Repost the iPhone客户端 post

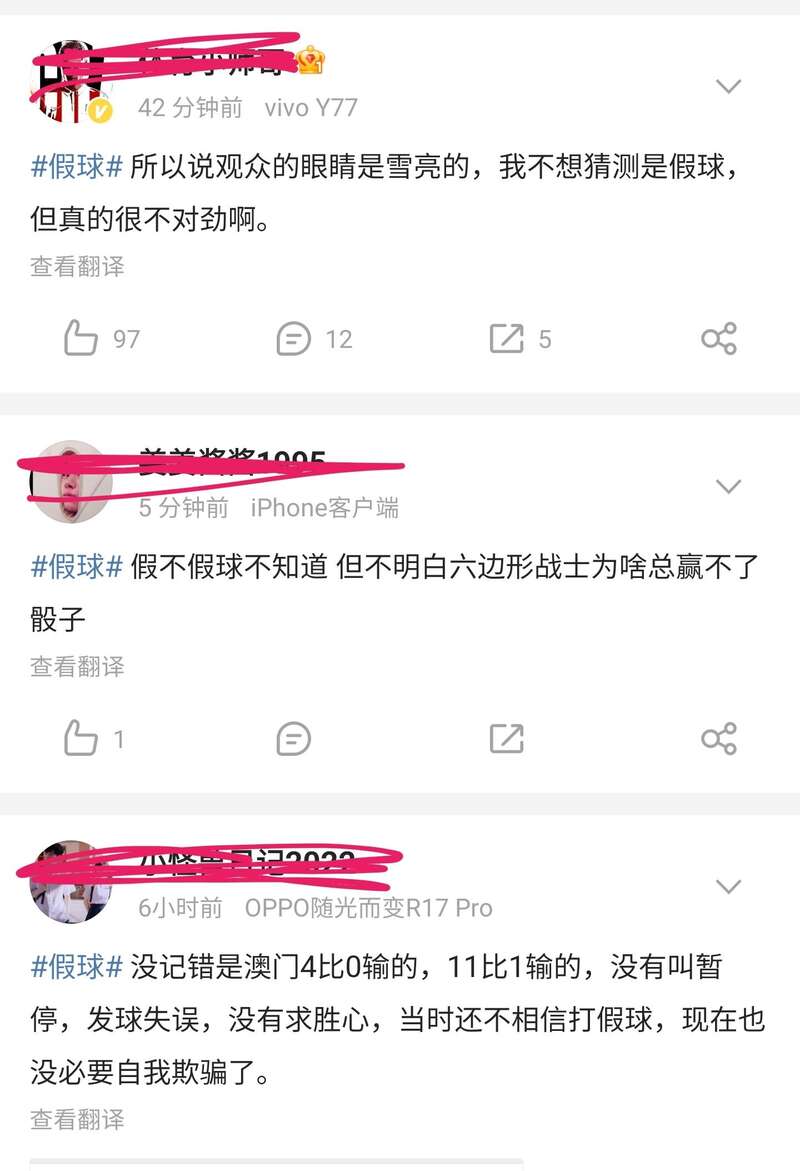coord(507,739)
